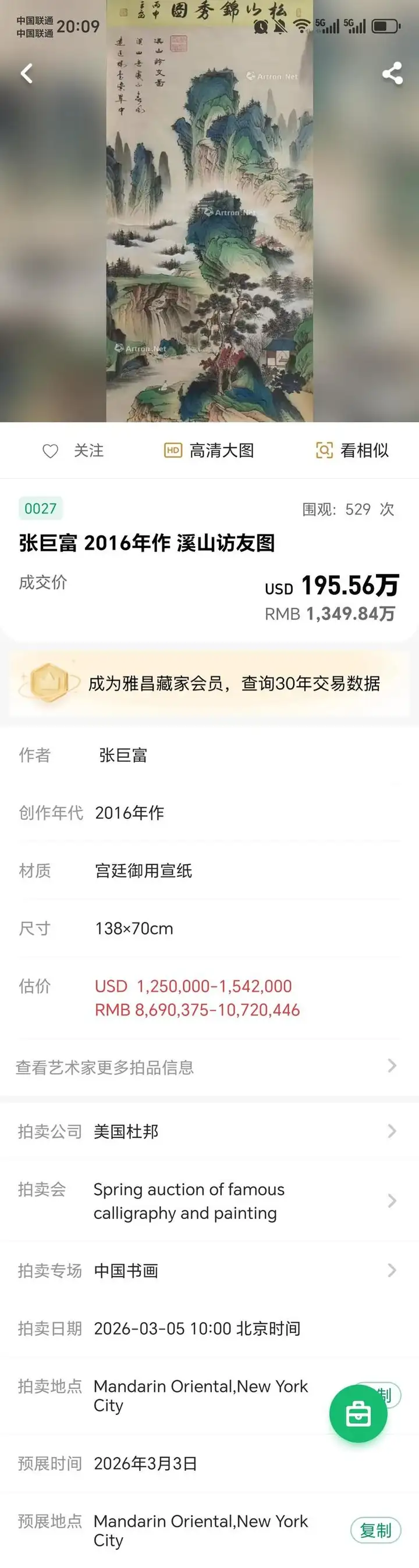Viewport: 419px width, 1568px height.
Task: Open the 中国书画 auction session row
Action: coord(207,1271)
